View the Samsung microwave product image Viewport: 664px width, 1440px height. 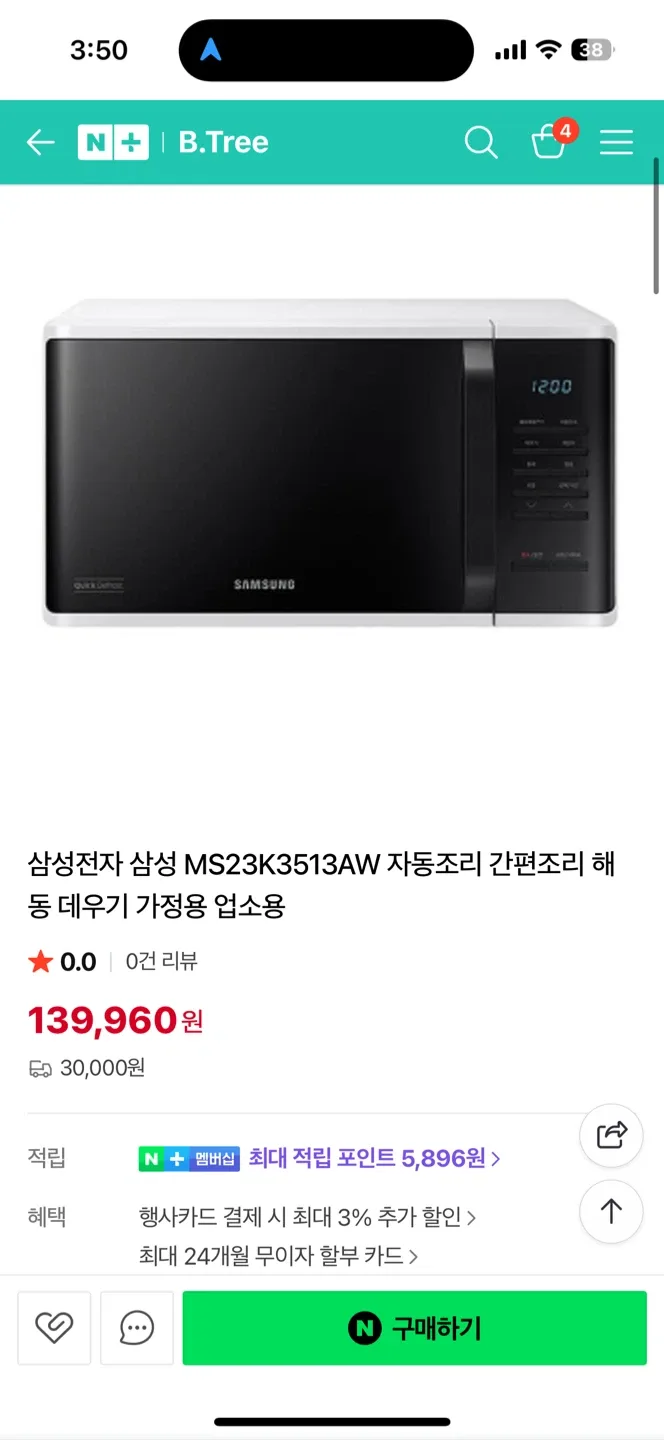point(330,462)
